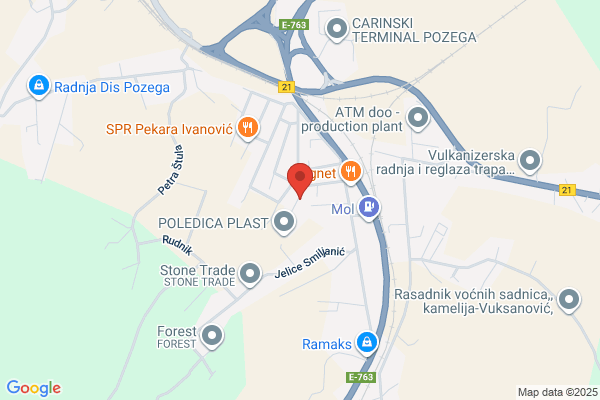Open the Radnja Dis Pozega shop marker
The height and width of the screenshot is (400, 600).
pos(39,87)
